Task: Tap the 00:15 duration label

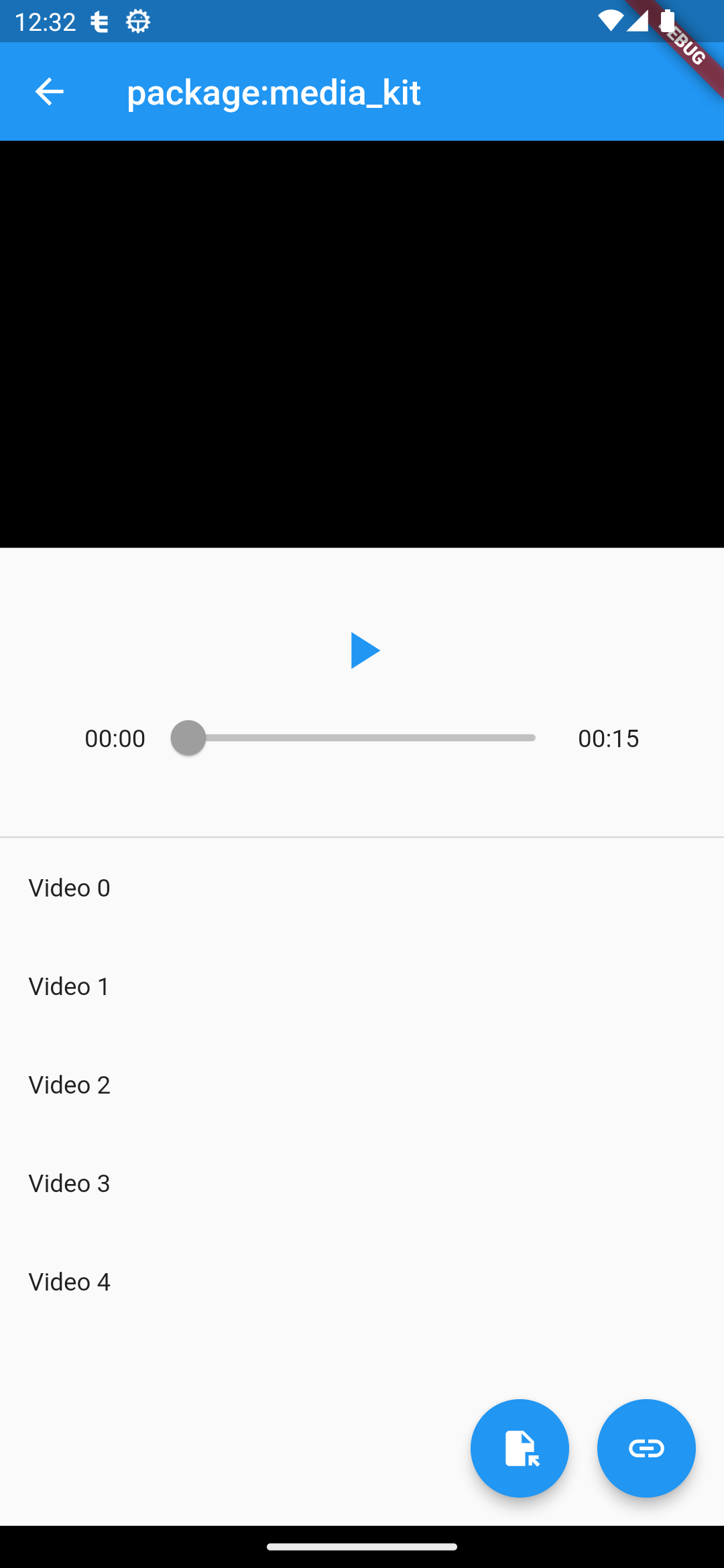Action: coord(609,738)
